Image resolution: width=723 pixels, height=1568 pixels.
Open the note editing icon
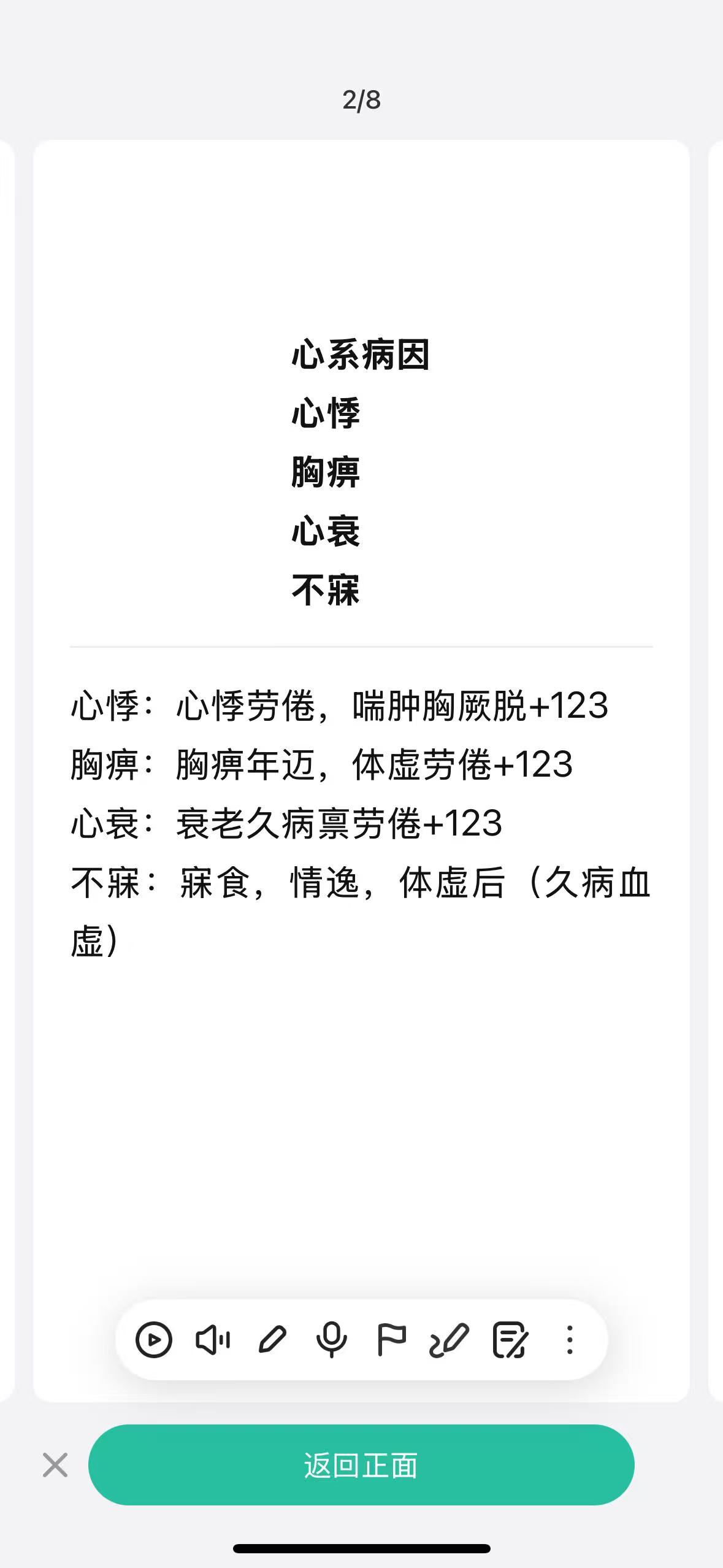(510, 1340)
